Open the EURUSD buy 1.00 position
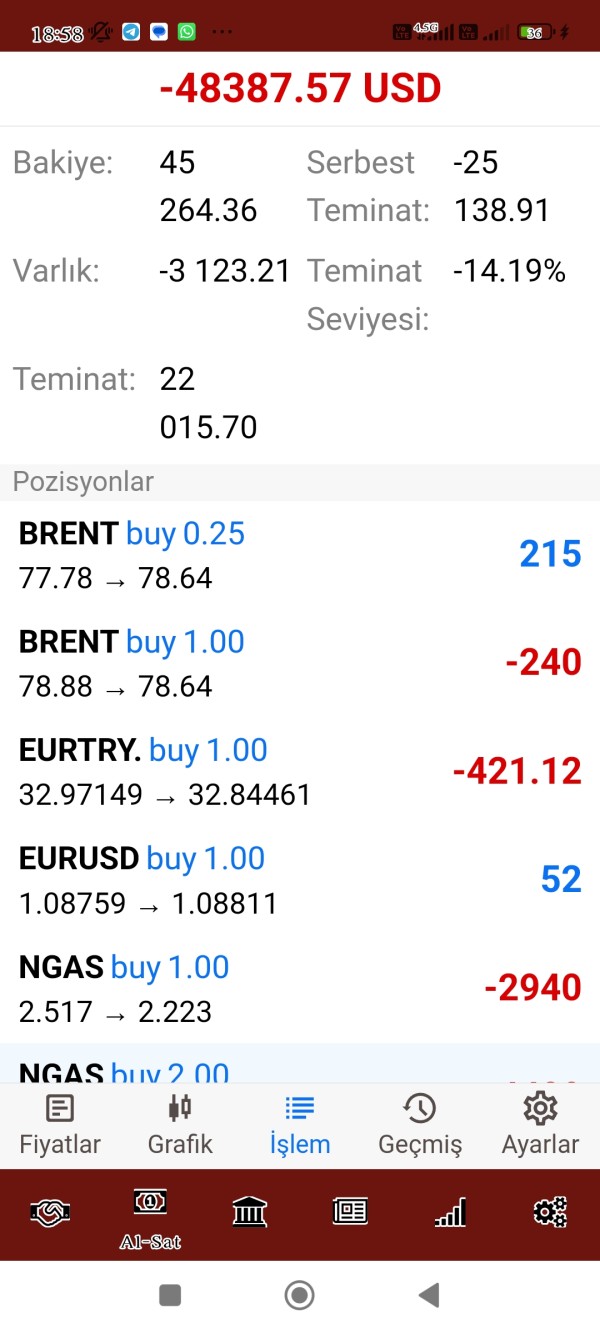 pos(300,880)
